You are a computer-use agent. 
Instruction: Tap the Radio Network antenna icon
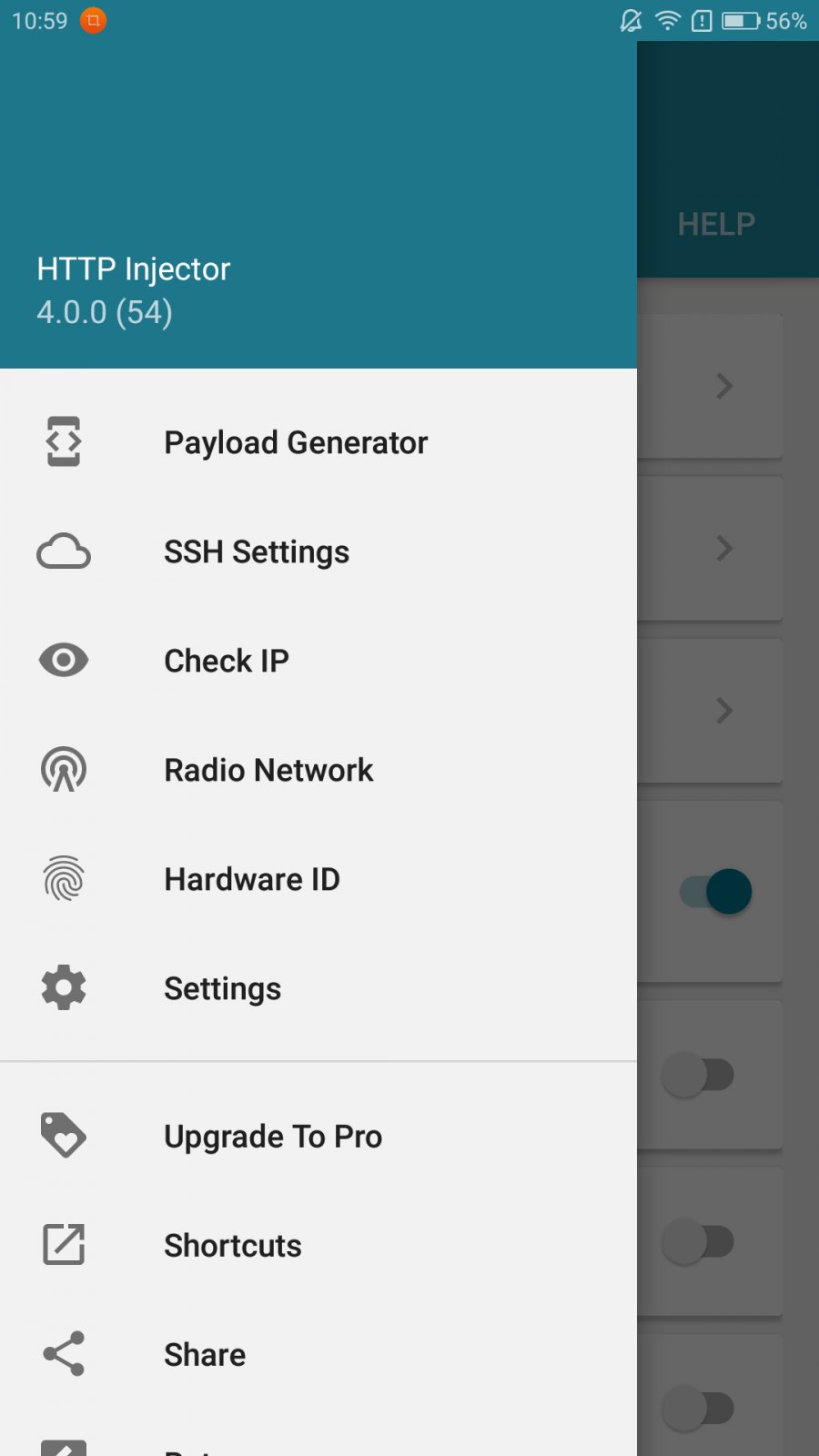click(x=62, y=770)
